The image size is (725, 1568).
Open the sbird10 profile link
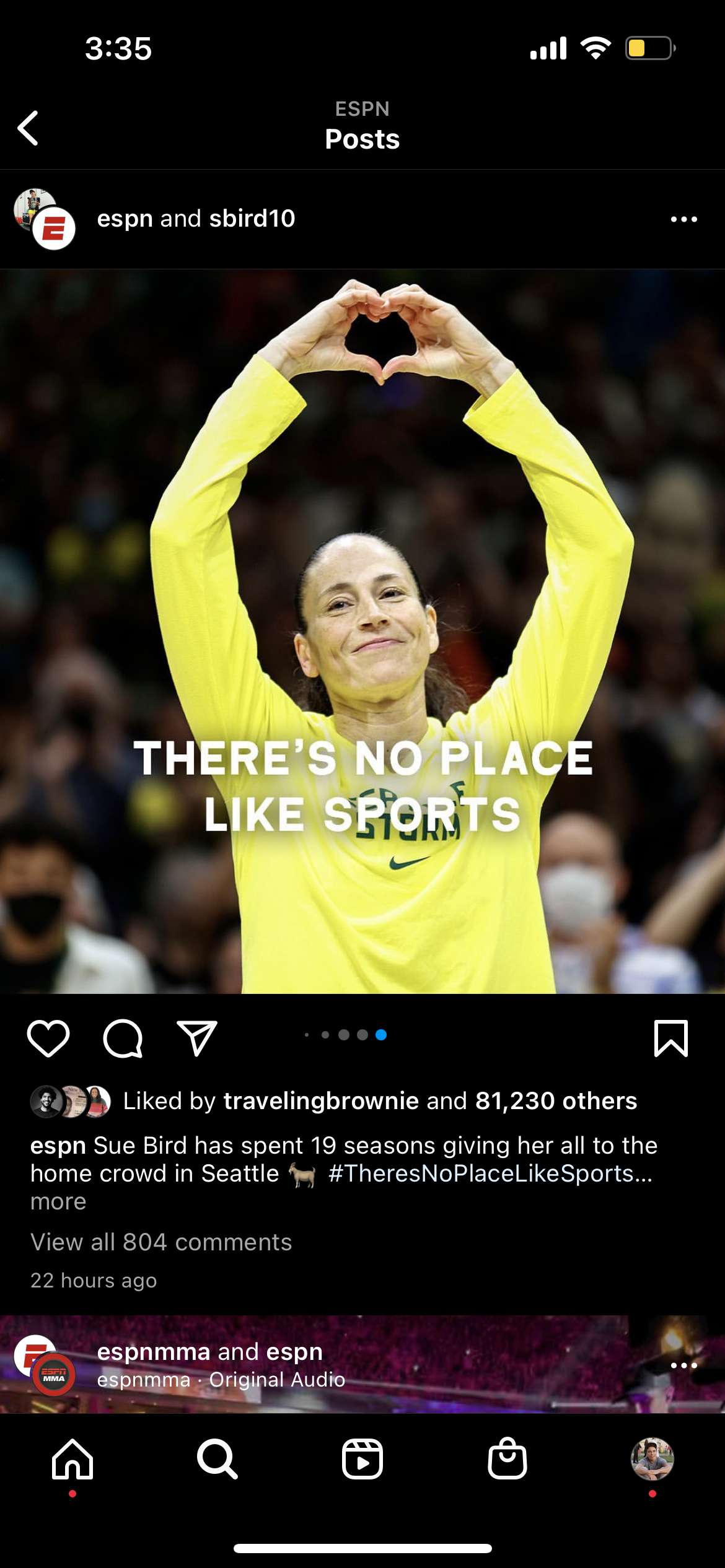(x=252, y=219)
